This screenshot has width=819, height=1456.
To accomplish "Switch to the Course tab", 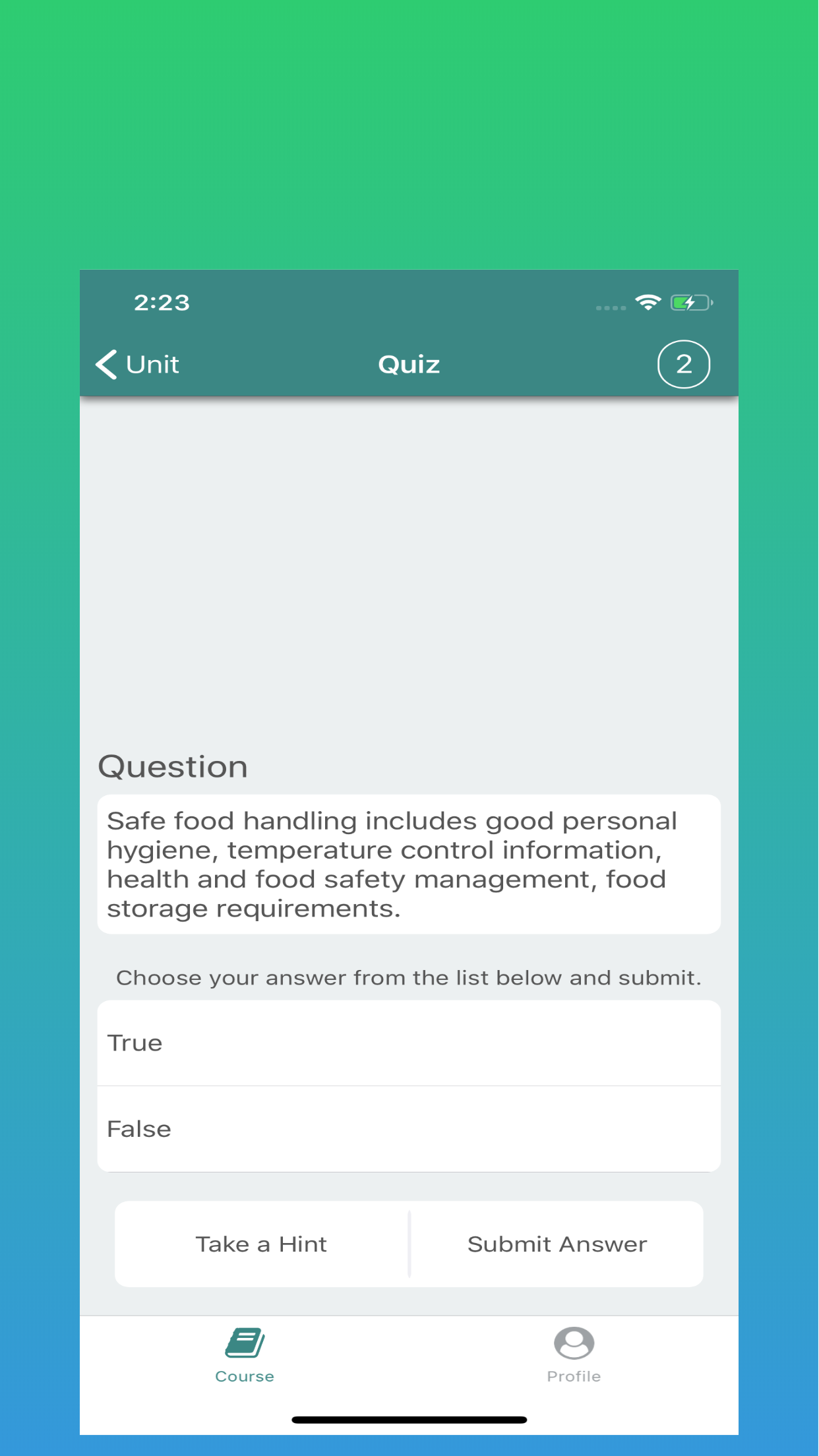I will point(245,1356).
